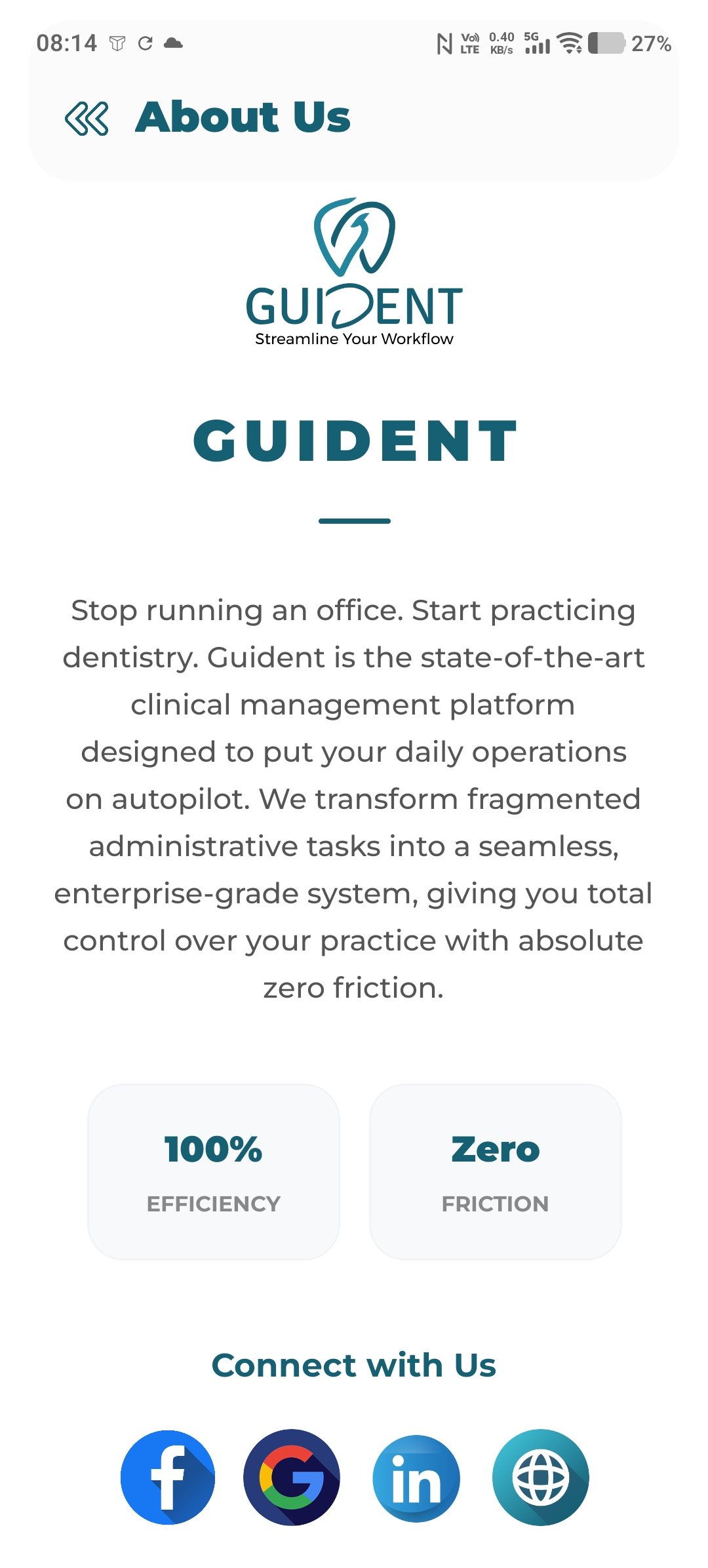
Task: Tap the VoLTE indicator in status bar
Action: tap(469, 43)
